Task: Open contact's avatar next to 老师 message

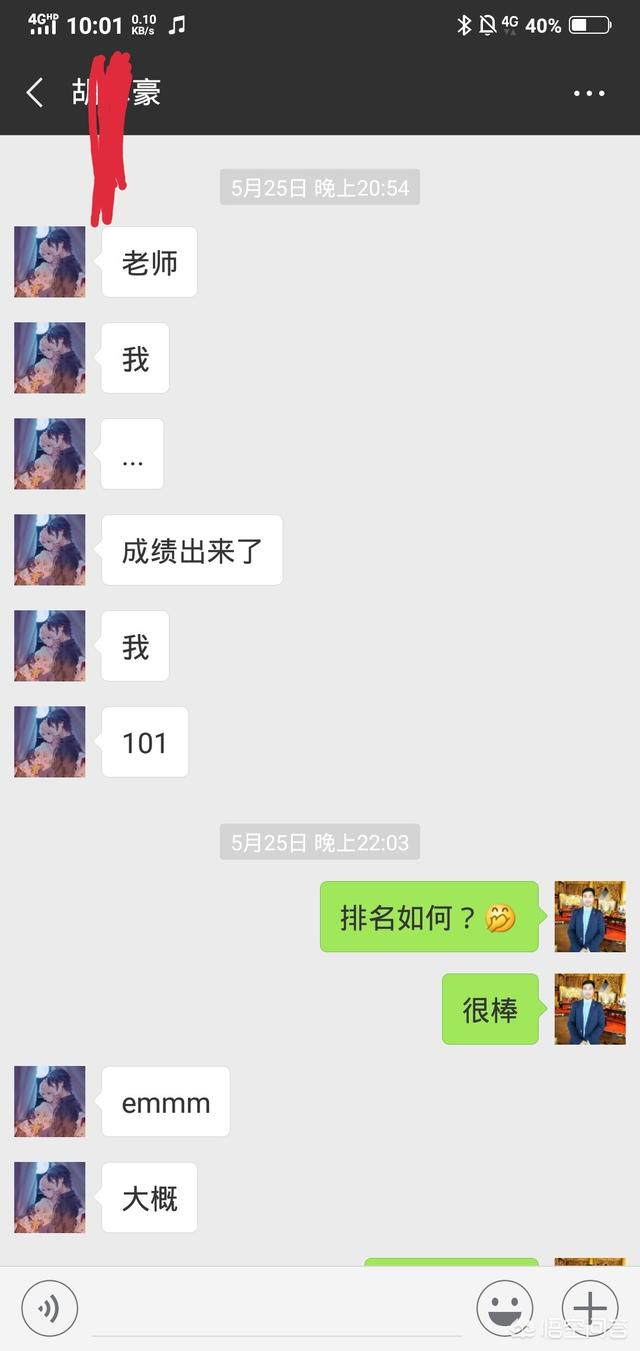Action: tap(50, 262)
